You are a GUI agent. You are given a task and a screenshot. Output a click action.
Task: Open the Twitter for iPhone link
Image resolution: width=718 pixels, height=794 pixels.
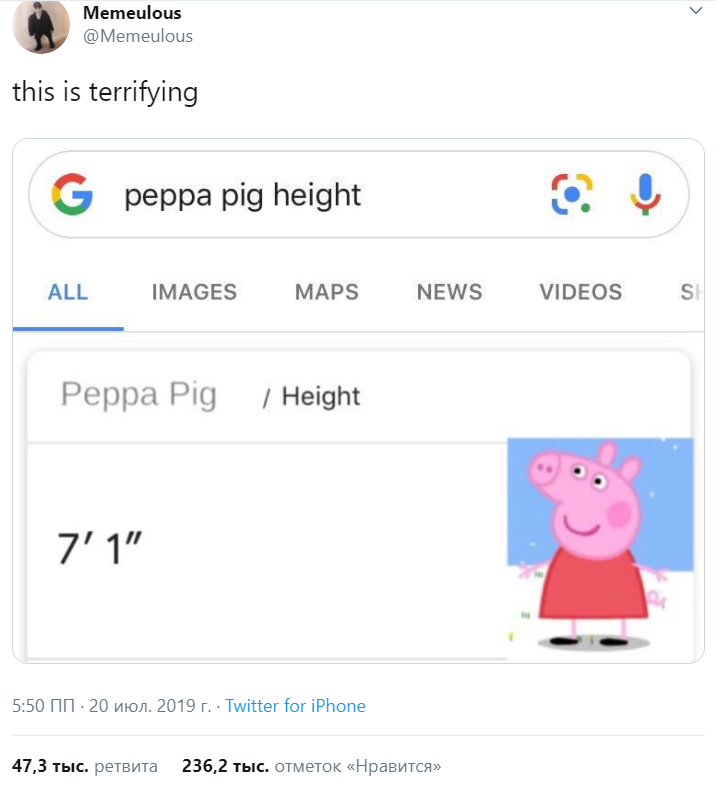click(x=295, y=706)
